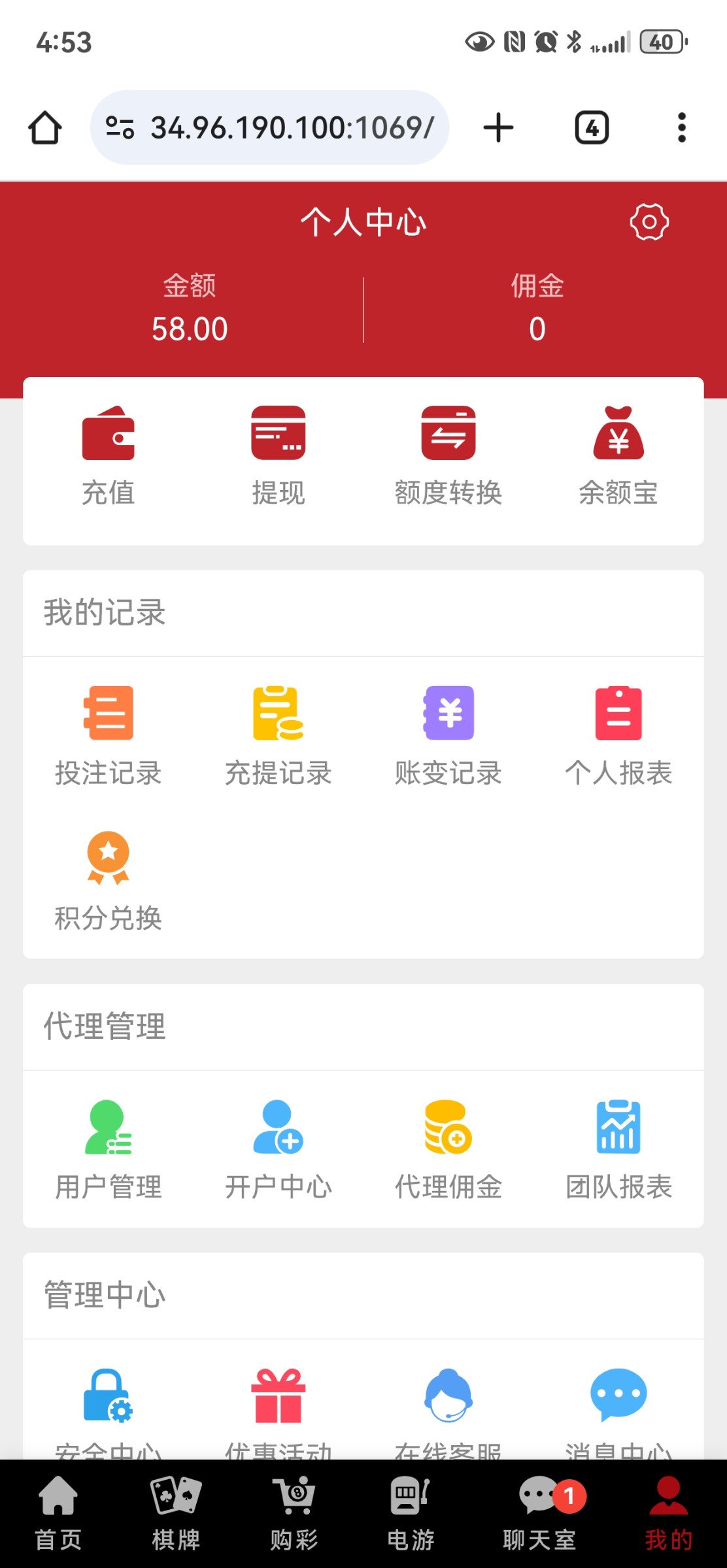This screenshot has height=1568, width=727.
Task: Open 团队报表 team report
Action: (x=618, y=1150)
